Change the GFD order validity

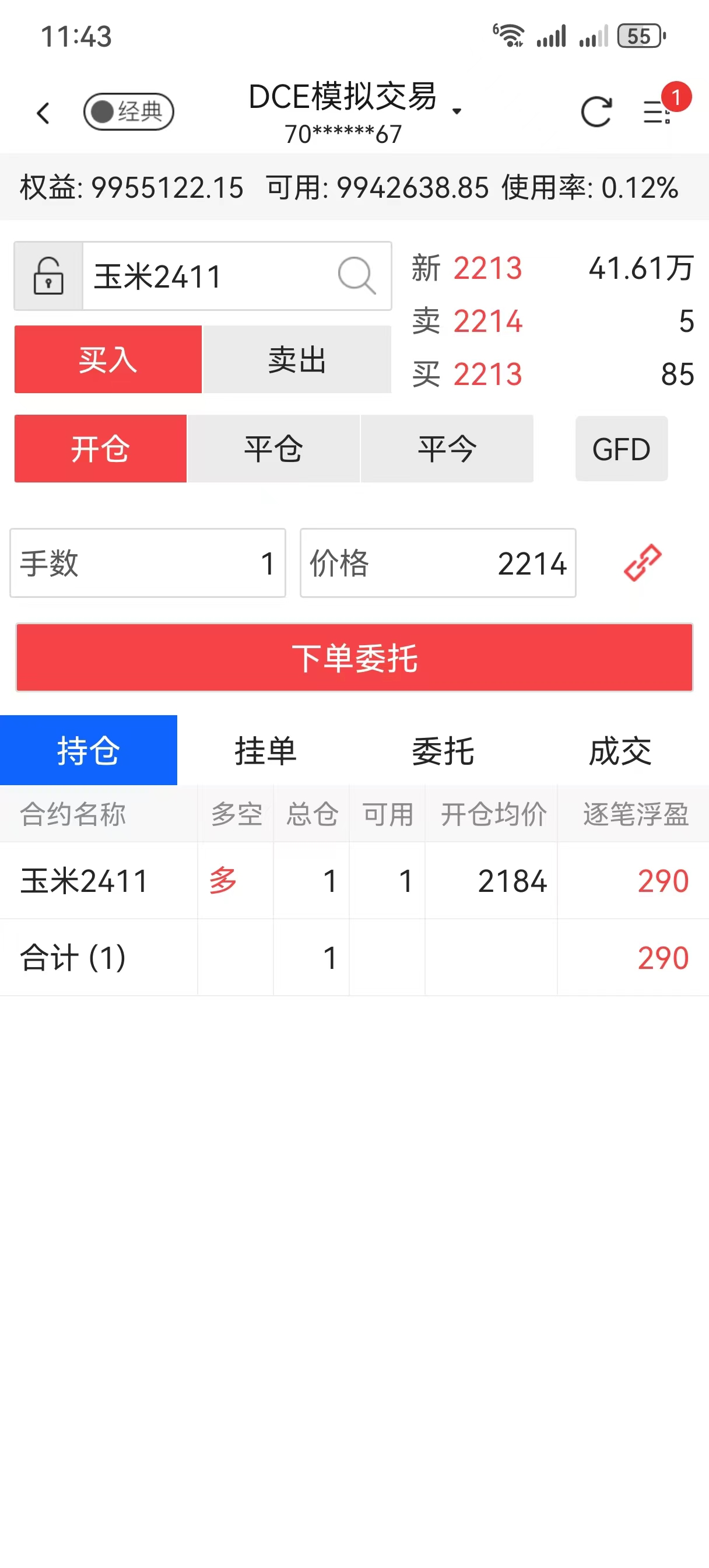pyautogui.click(x=622, y=449)
